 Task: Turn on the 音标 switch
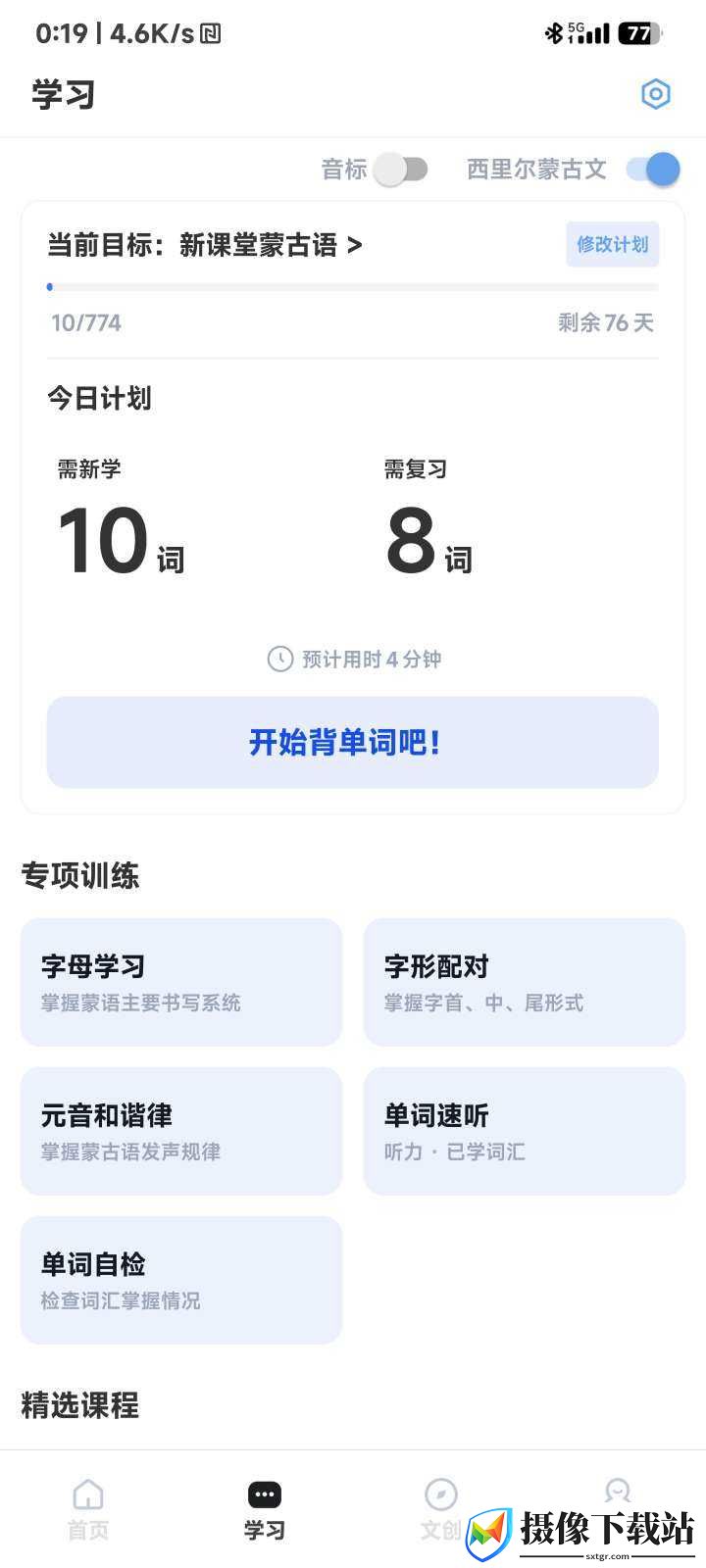(x=401, y=170)
